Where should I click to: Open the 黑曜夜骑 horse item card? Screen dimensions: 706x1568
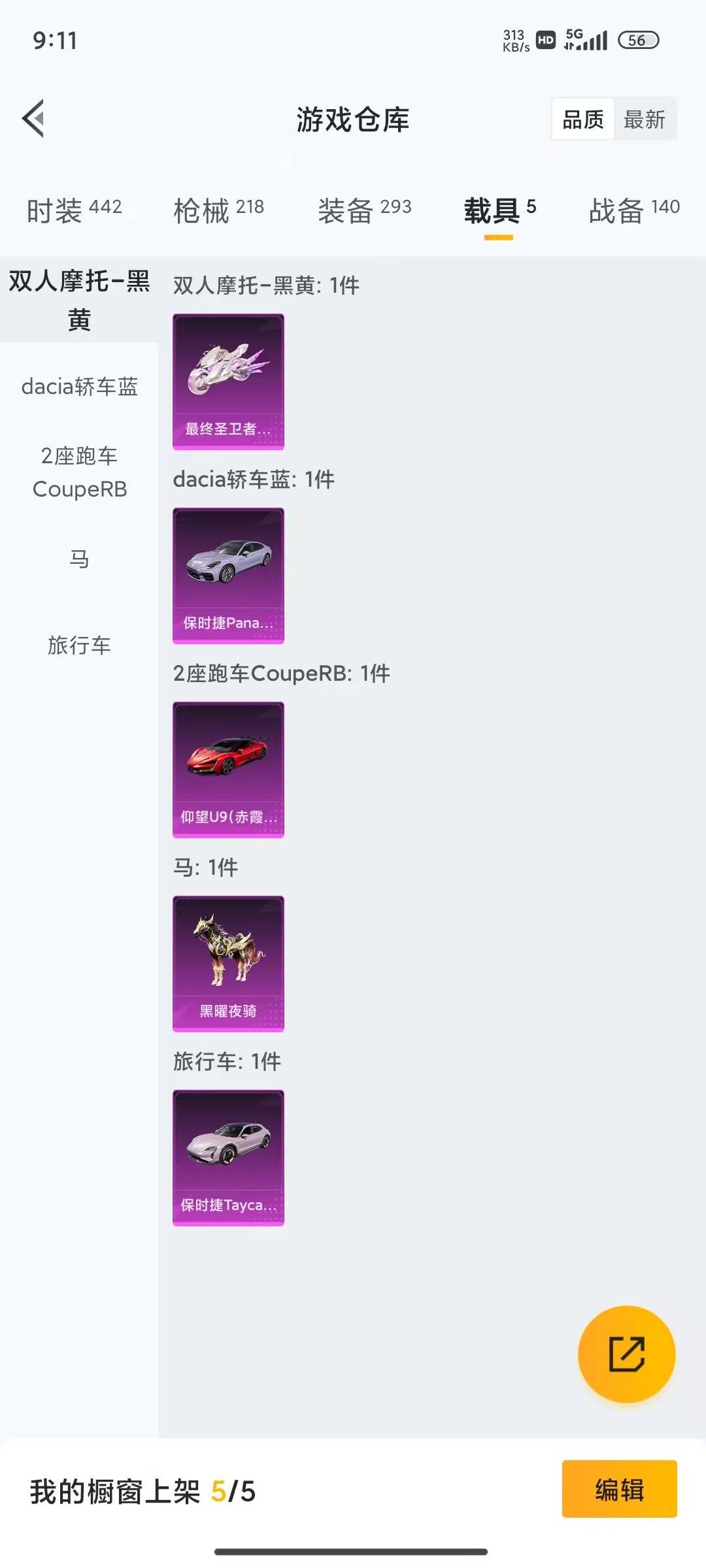pos(228,964)
